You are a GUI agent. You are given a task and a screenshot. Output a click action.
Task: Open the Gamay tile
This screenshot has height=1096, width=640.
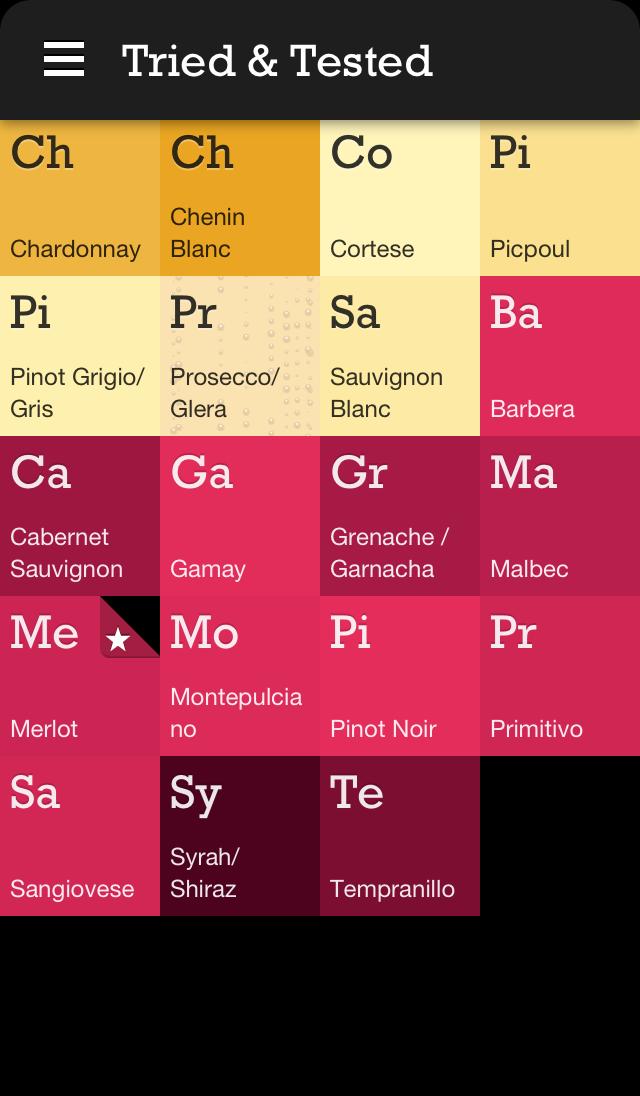pyautogui.click(x=240, y=516)
